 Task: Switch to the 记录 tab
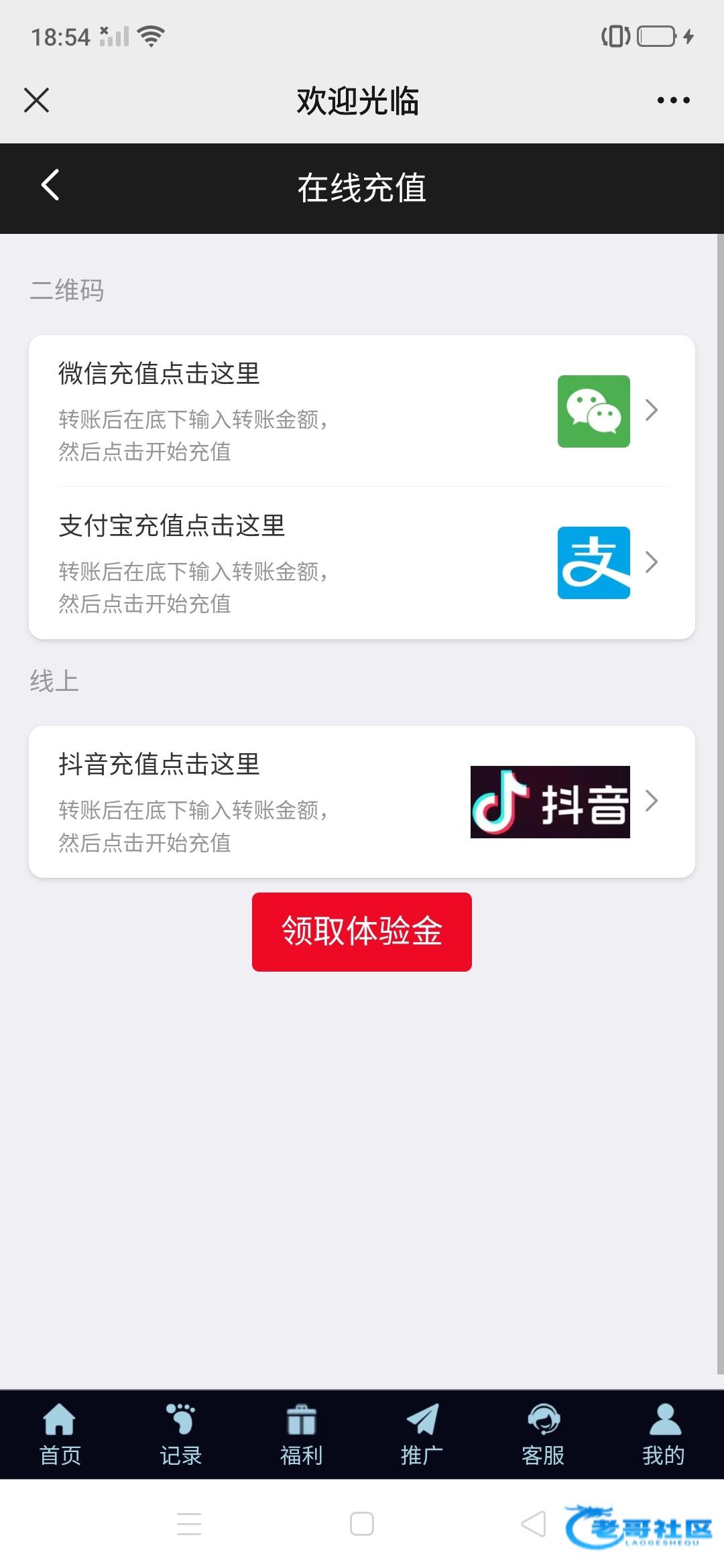point(181,1435)
